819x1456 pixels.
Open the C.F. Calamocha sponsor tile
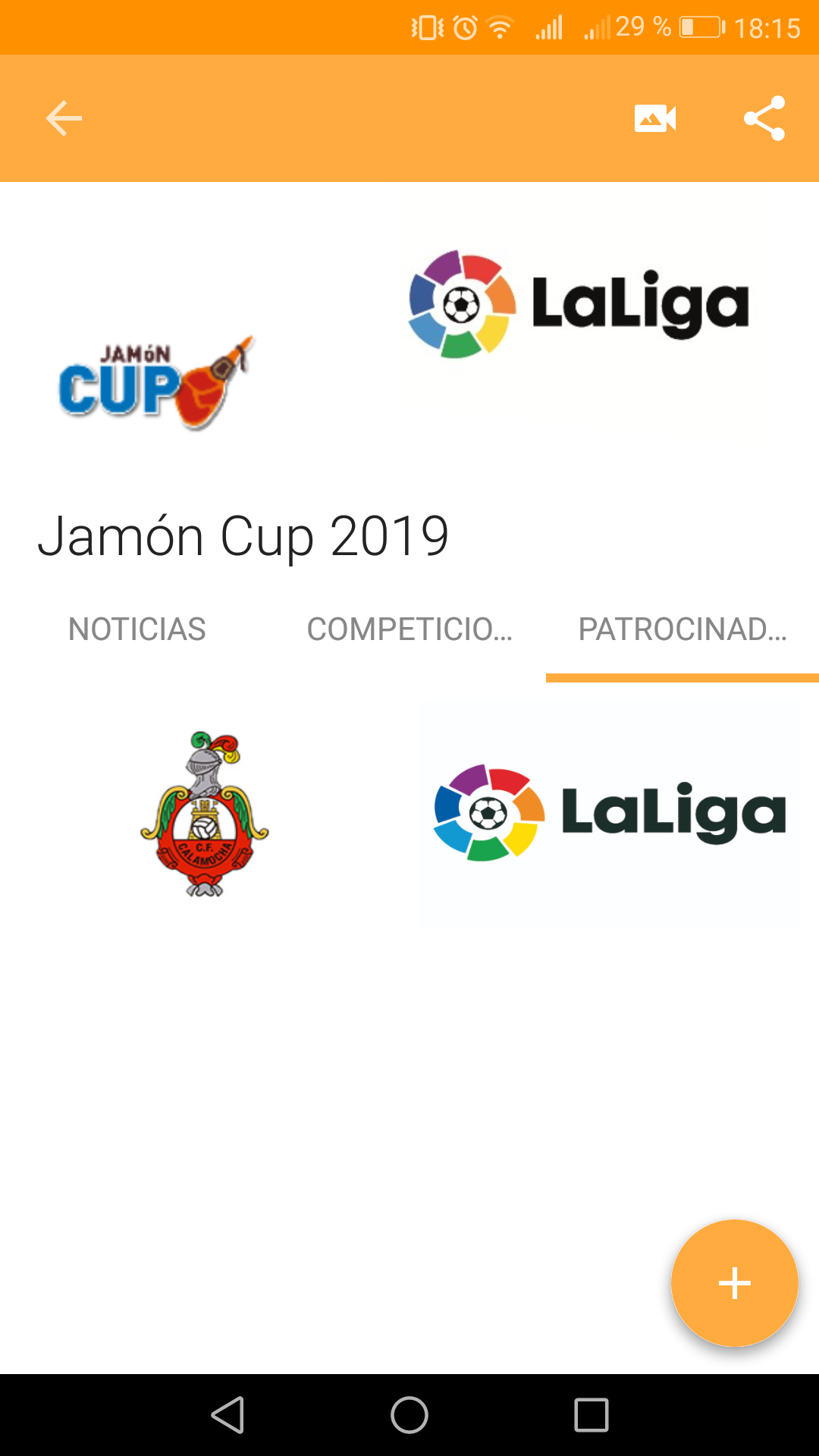tap(205, 814)
